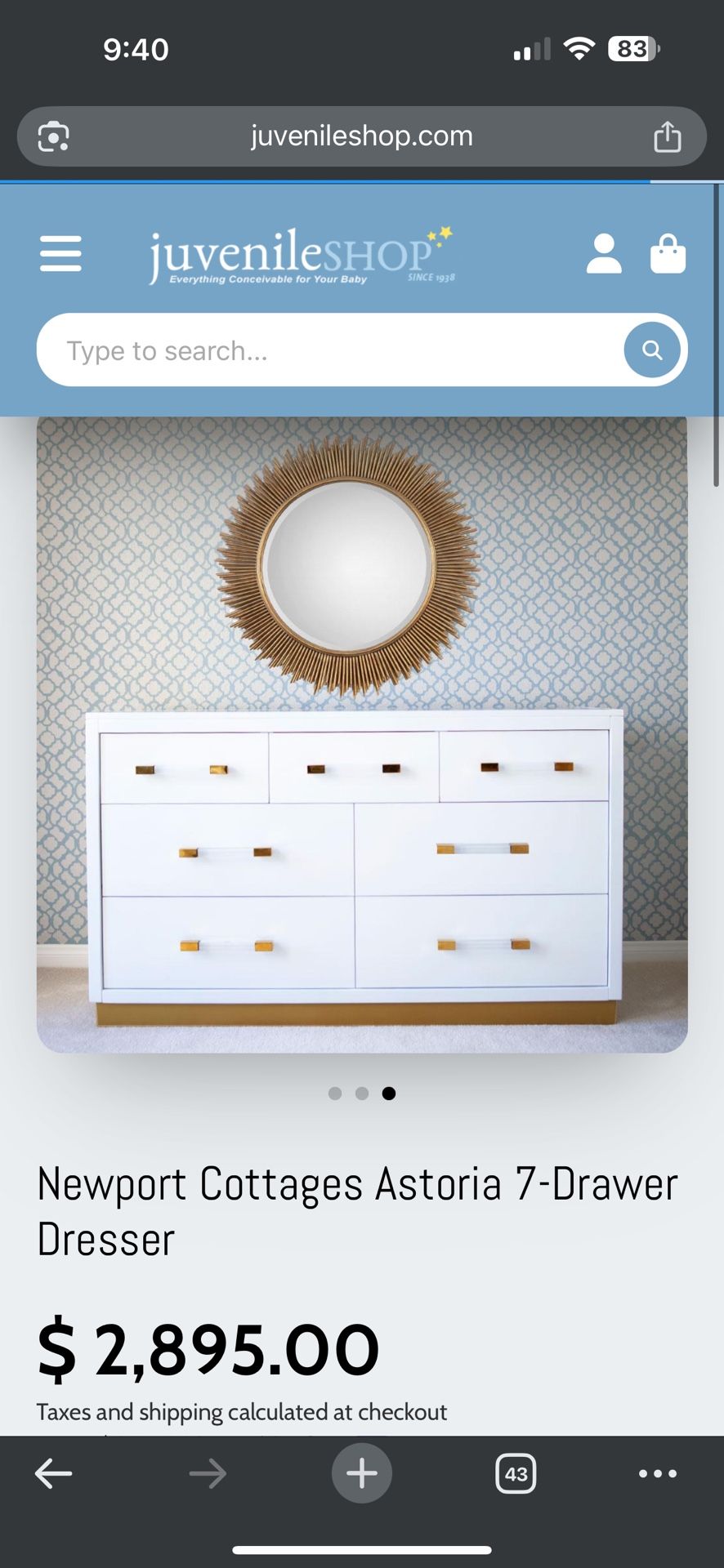The width and height of the screenshot is (724, 1568).
Task: Tap the share icon in the address bar
Action: point(668,136)
